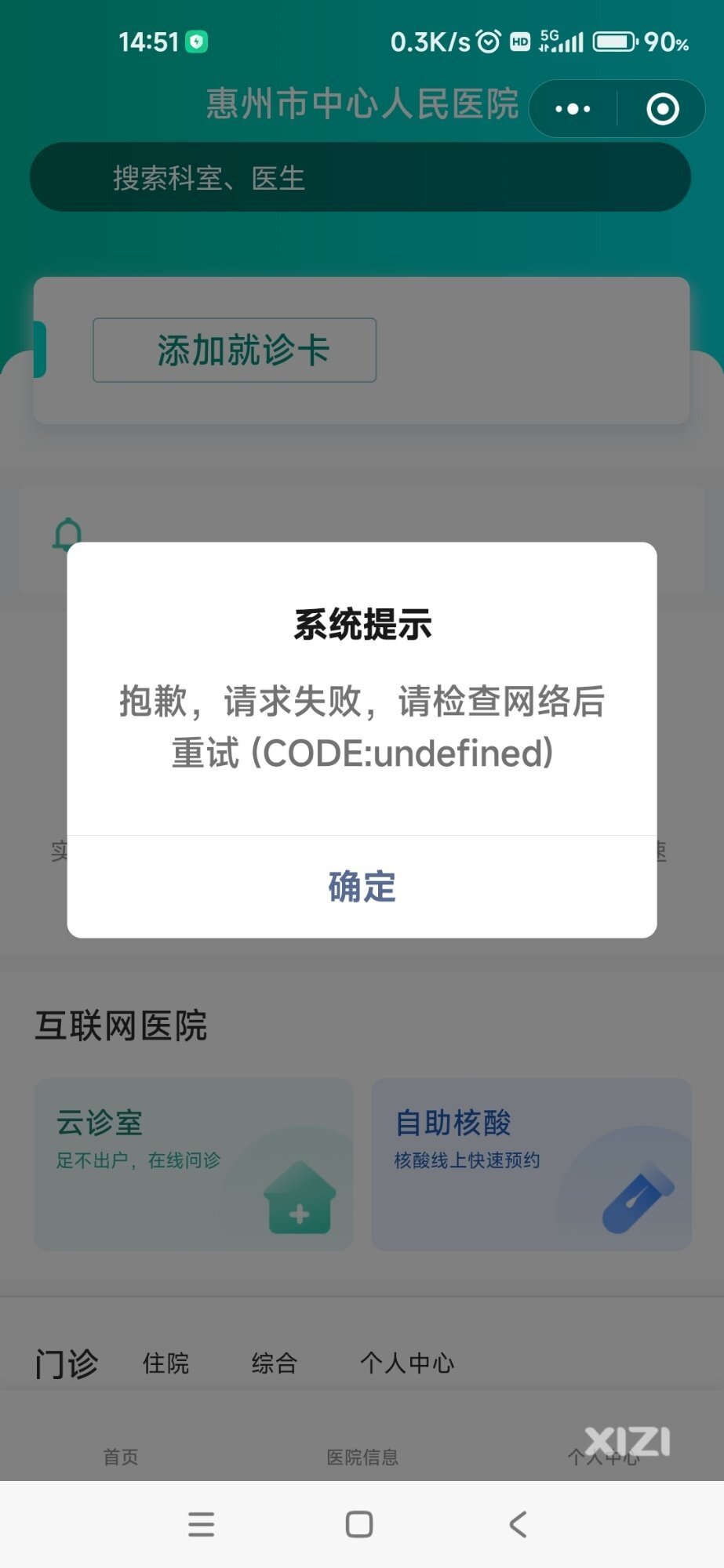Select 个人中心 in the service tabs
This screenshot has width=724, height=1568.
[x=406, y=1363]
